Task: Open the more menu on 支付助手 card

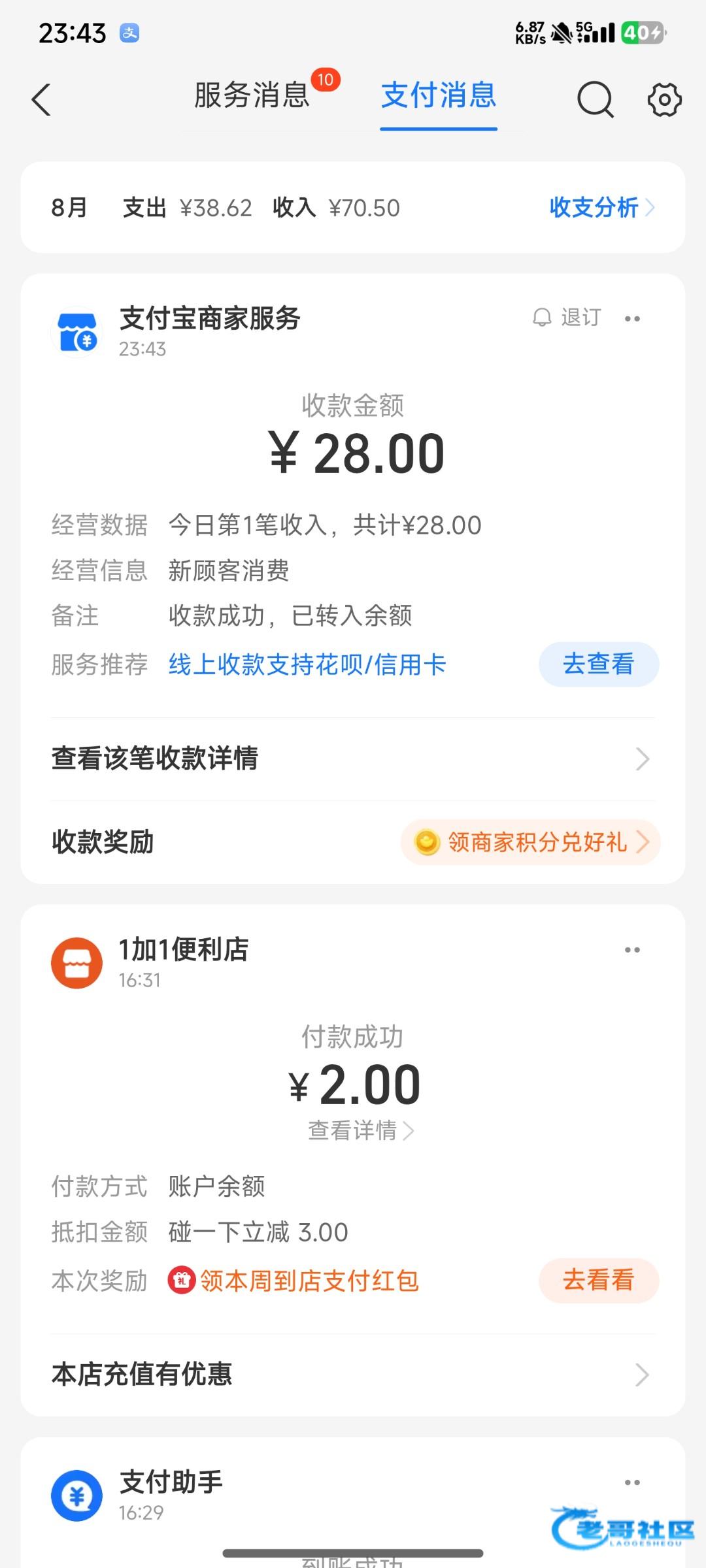Action: 632,1482
